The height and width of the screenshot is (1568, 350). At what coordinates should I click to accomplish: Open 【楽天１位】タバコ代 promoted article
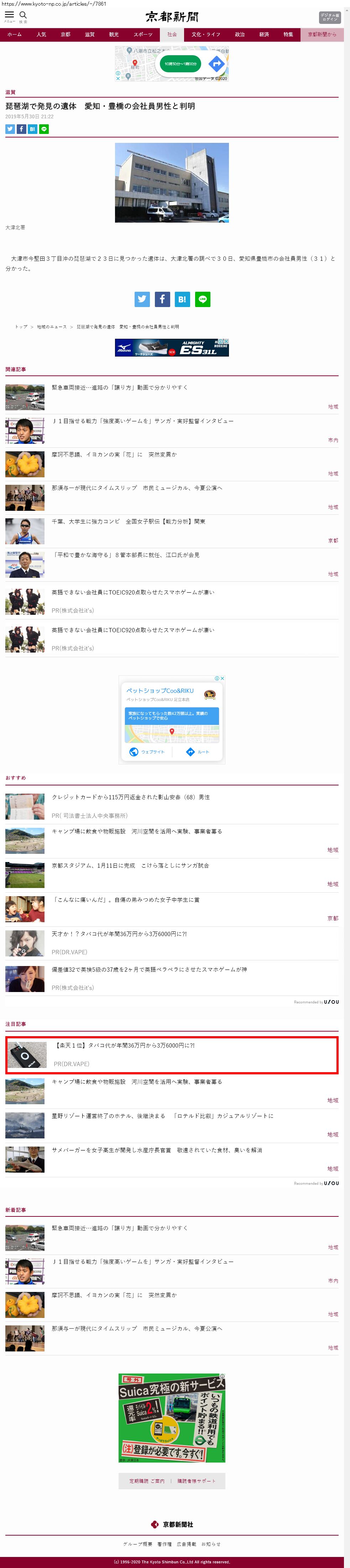124,1045
